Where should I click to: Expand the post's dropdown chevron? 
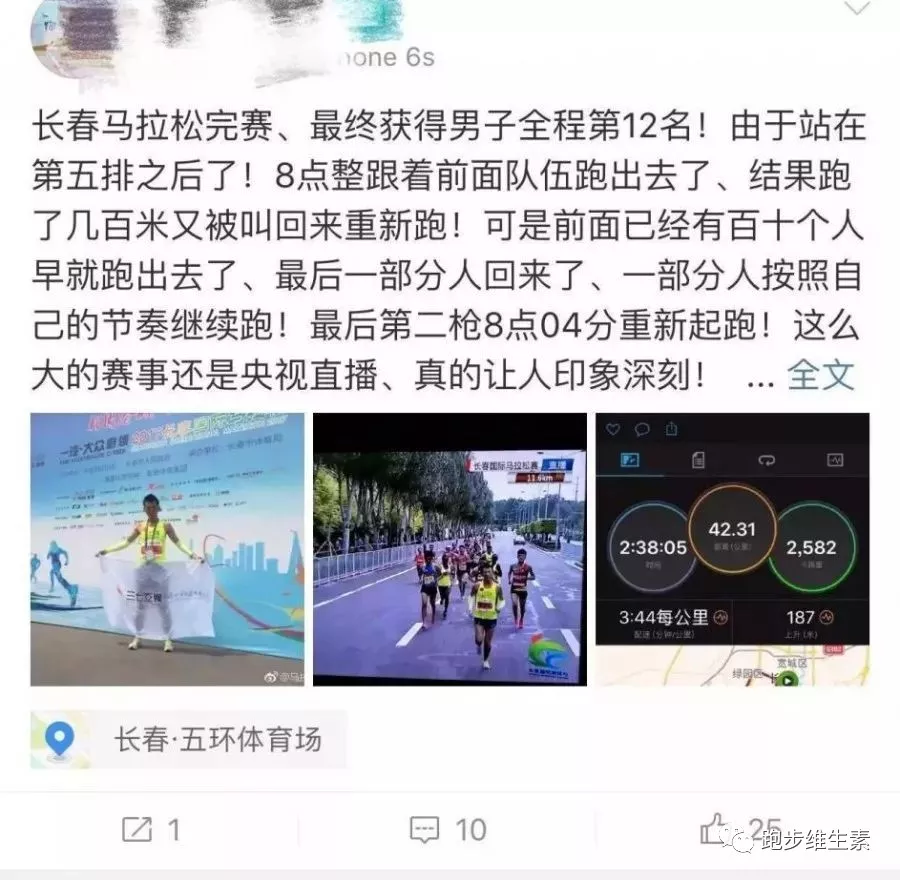[858, 9]
